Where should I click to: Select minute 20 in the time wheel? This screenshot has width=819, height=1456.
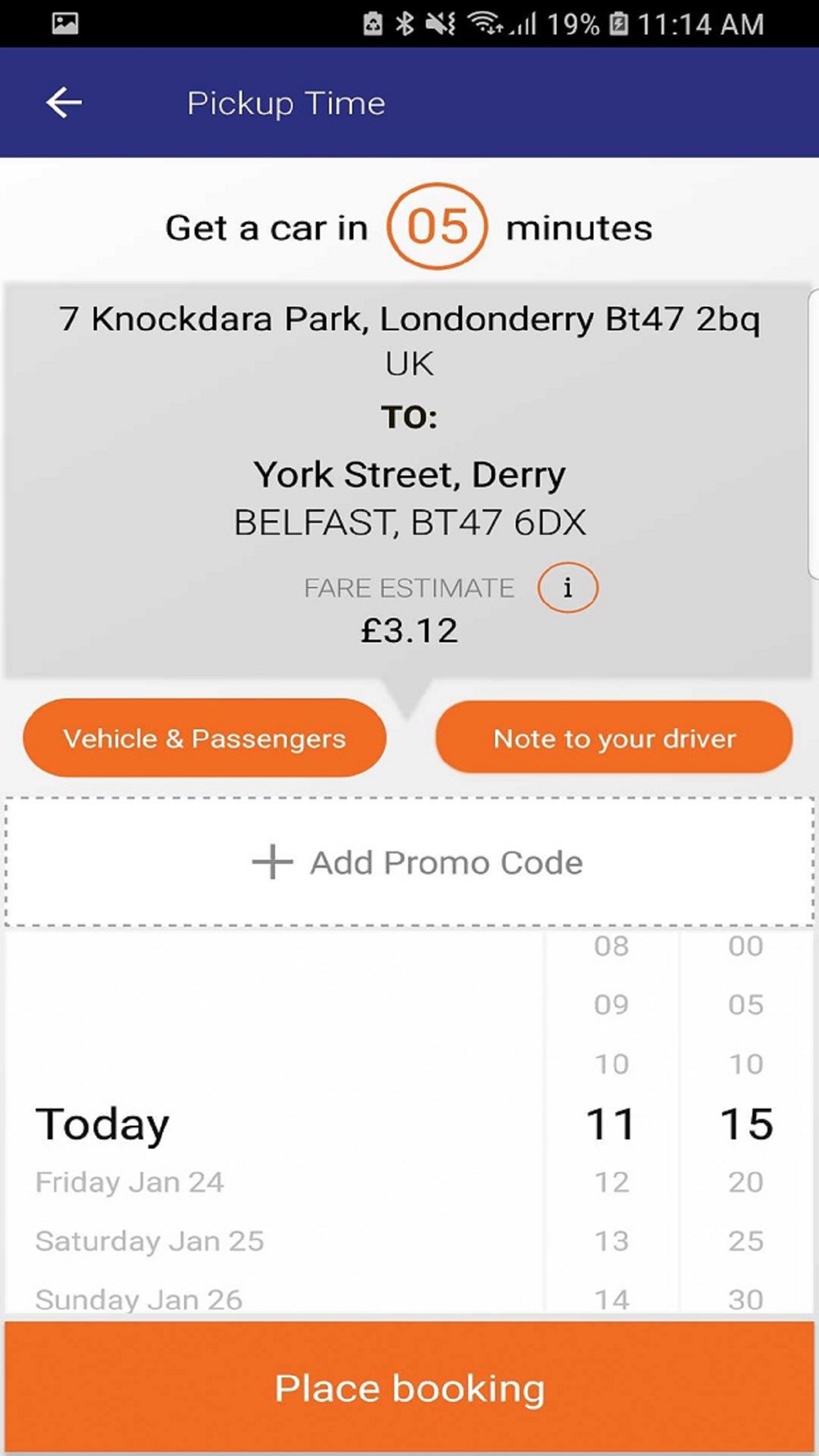click(745, 1182)
